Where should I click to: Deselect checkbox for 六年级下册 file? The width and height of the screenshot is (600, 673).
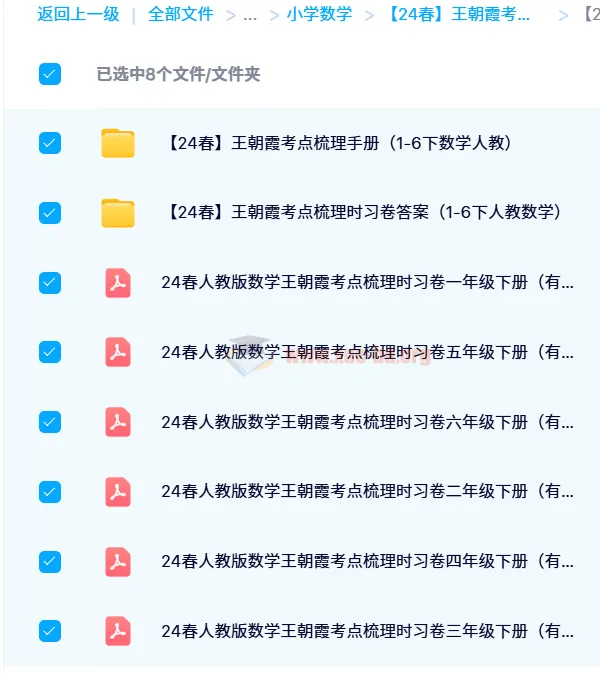50,422
